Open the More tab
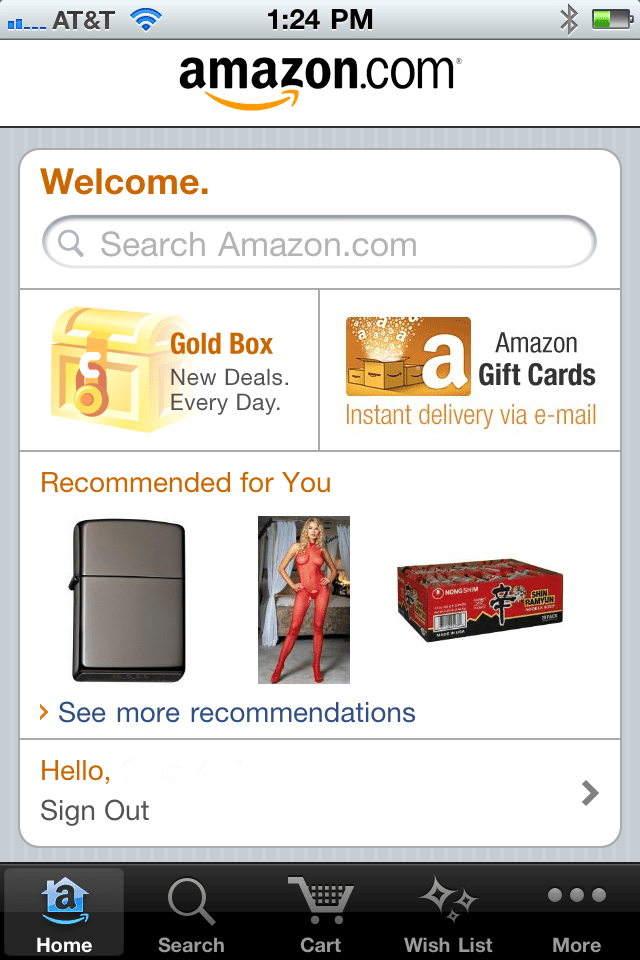Image resolution: width=640 pixels, height=960 pixels. tap(576, 912)
